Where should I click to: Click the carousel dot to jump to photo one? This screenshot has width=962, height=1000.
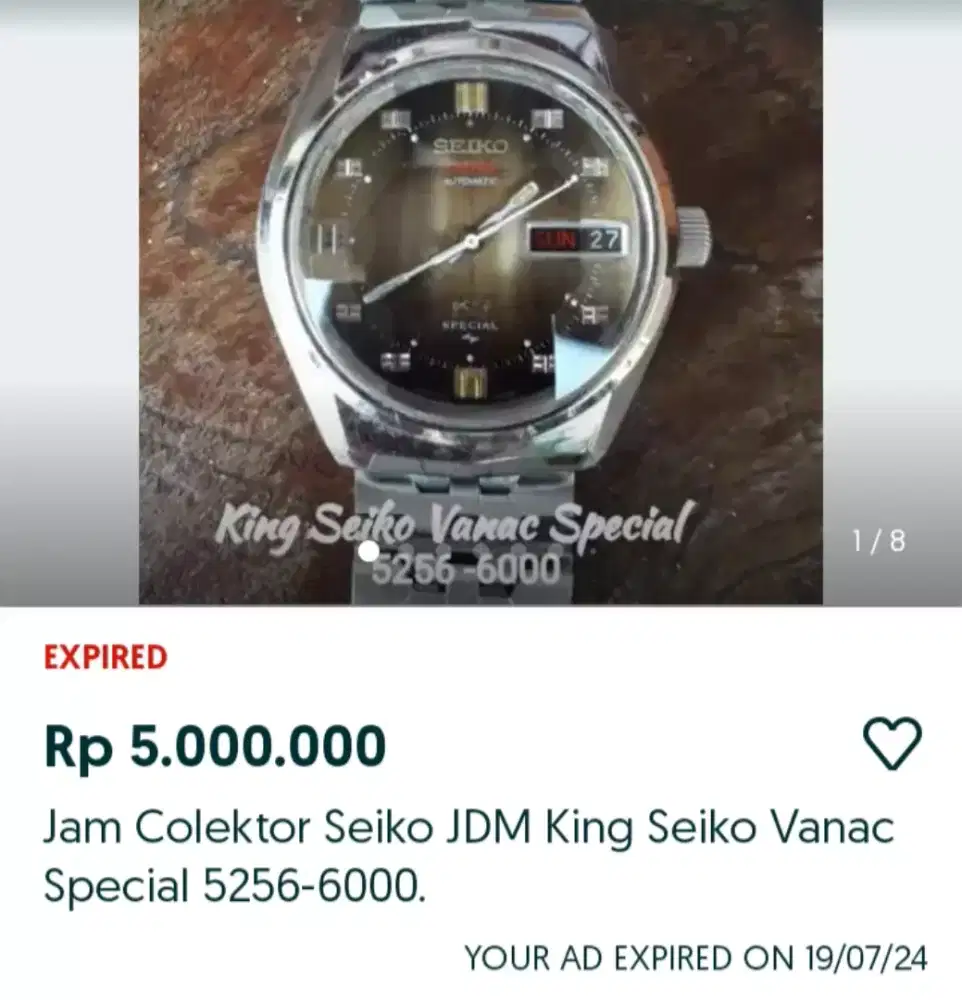point(371,548)
